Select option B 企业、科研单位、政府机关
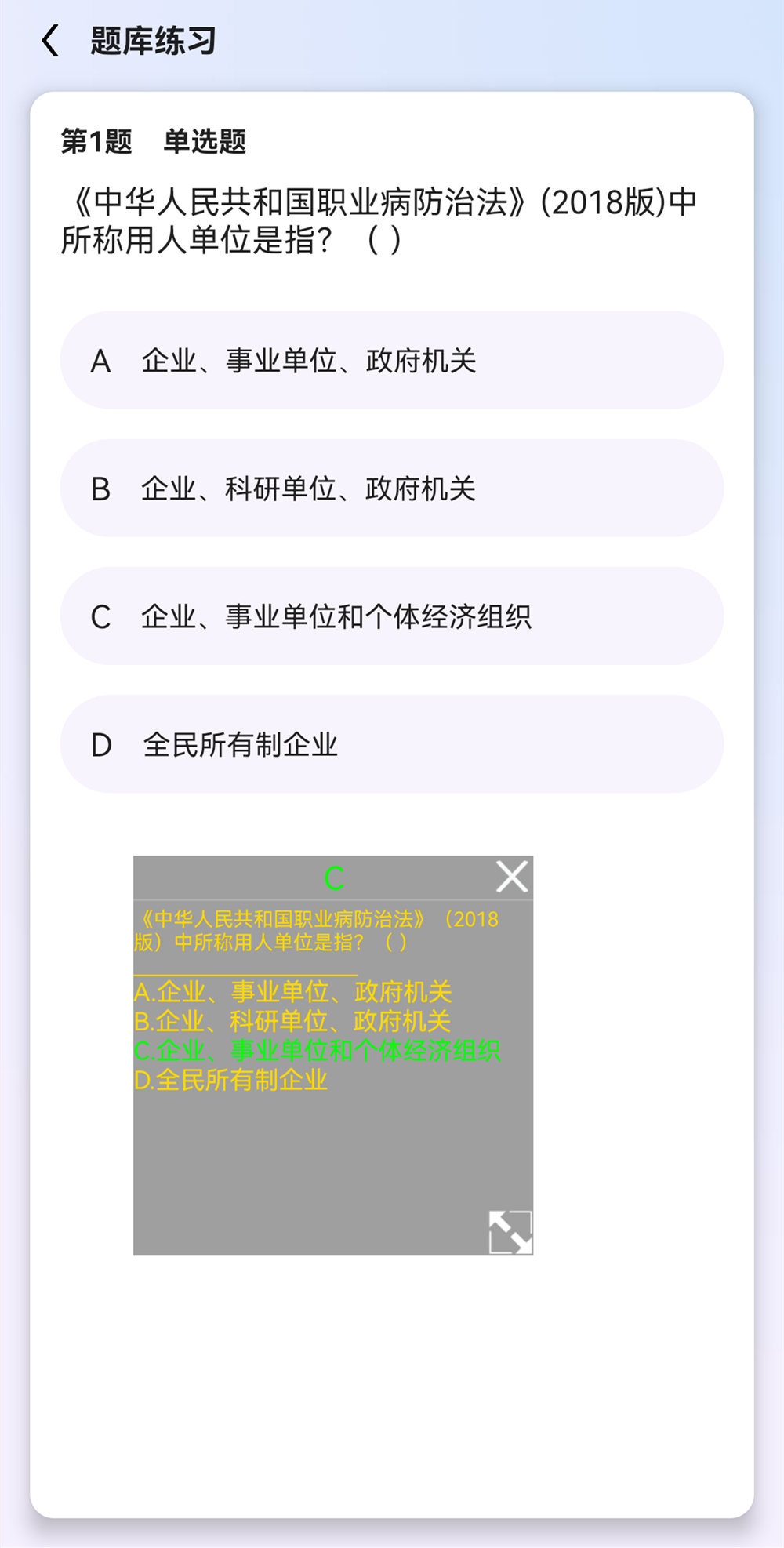The width and height of the screenshot is (784, 1548). click(x=392, y=488)
